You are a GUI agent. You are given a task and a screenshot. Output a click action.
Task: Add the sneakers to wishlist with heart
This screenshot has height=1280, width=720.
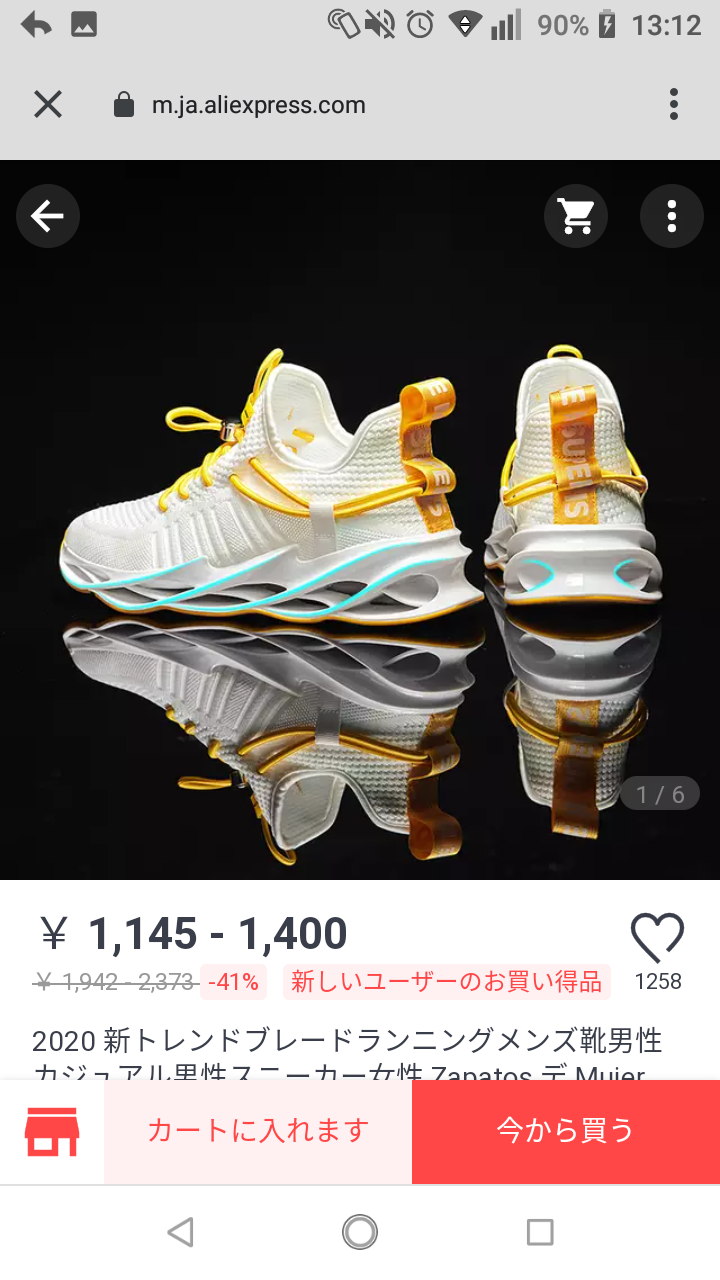pos(657,938)
